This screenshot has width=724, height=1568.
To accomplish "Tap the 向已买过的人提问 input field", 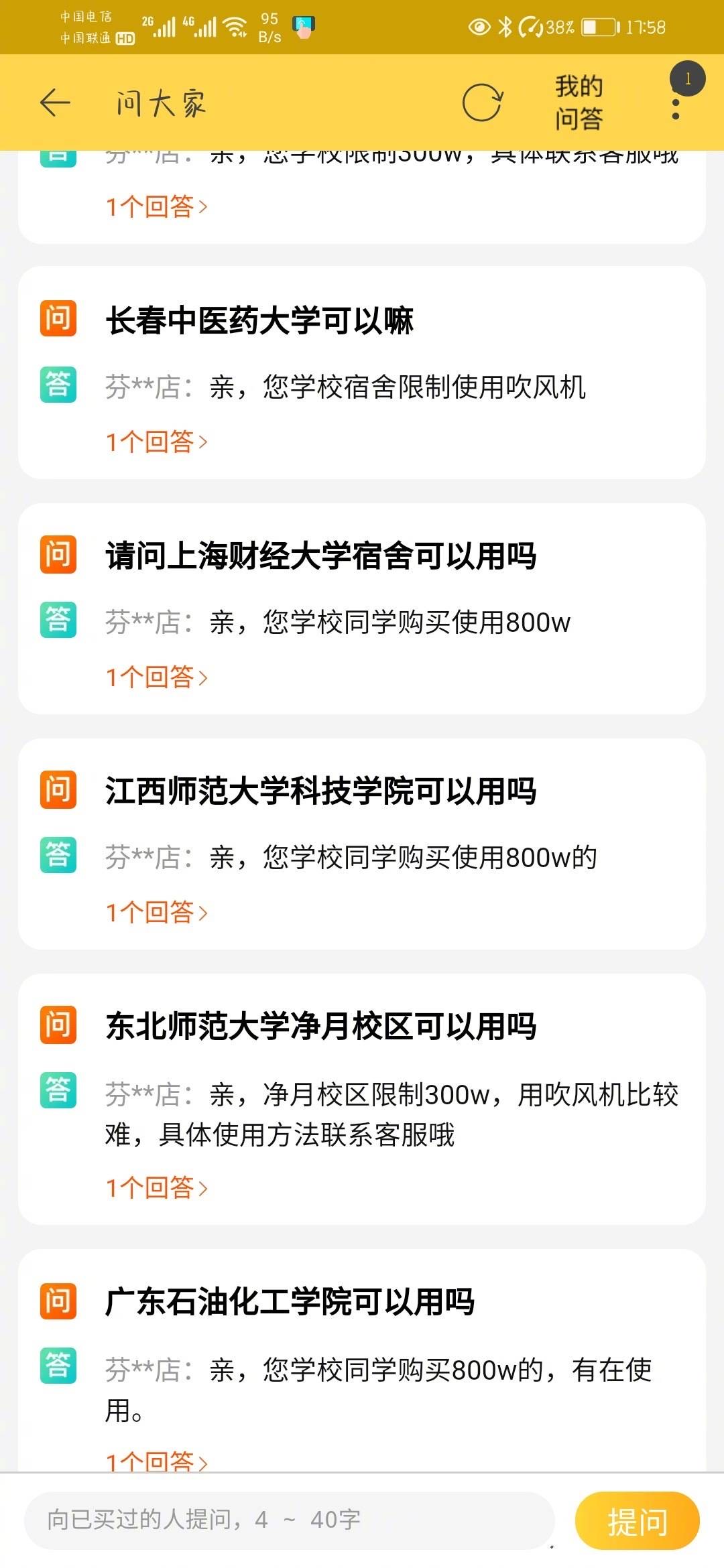I will point(288,1520).
